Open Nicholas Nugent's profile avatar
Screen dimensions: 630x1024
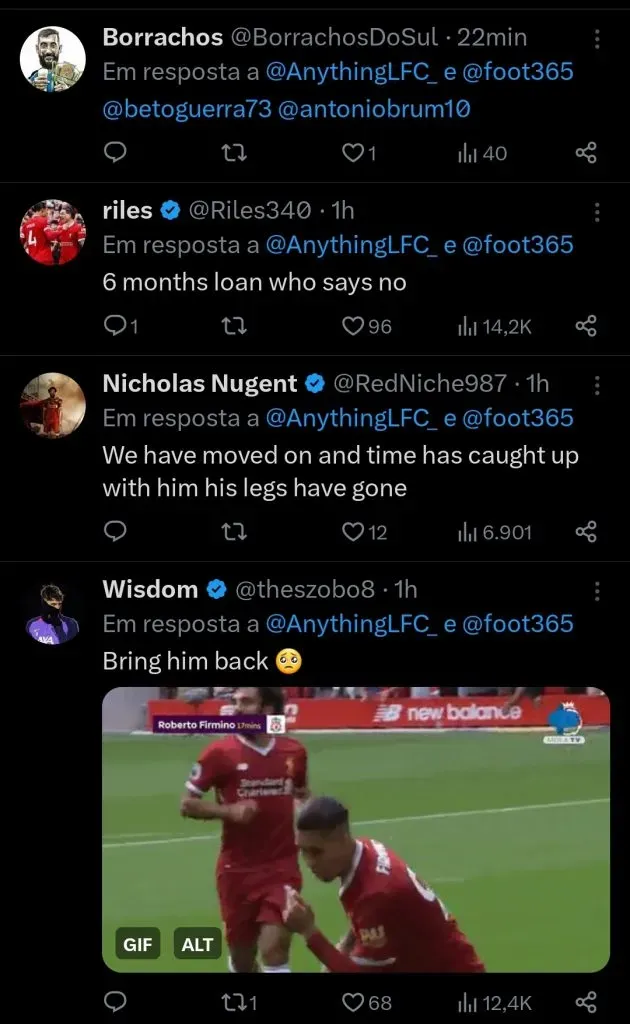[x=52, y=404]
